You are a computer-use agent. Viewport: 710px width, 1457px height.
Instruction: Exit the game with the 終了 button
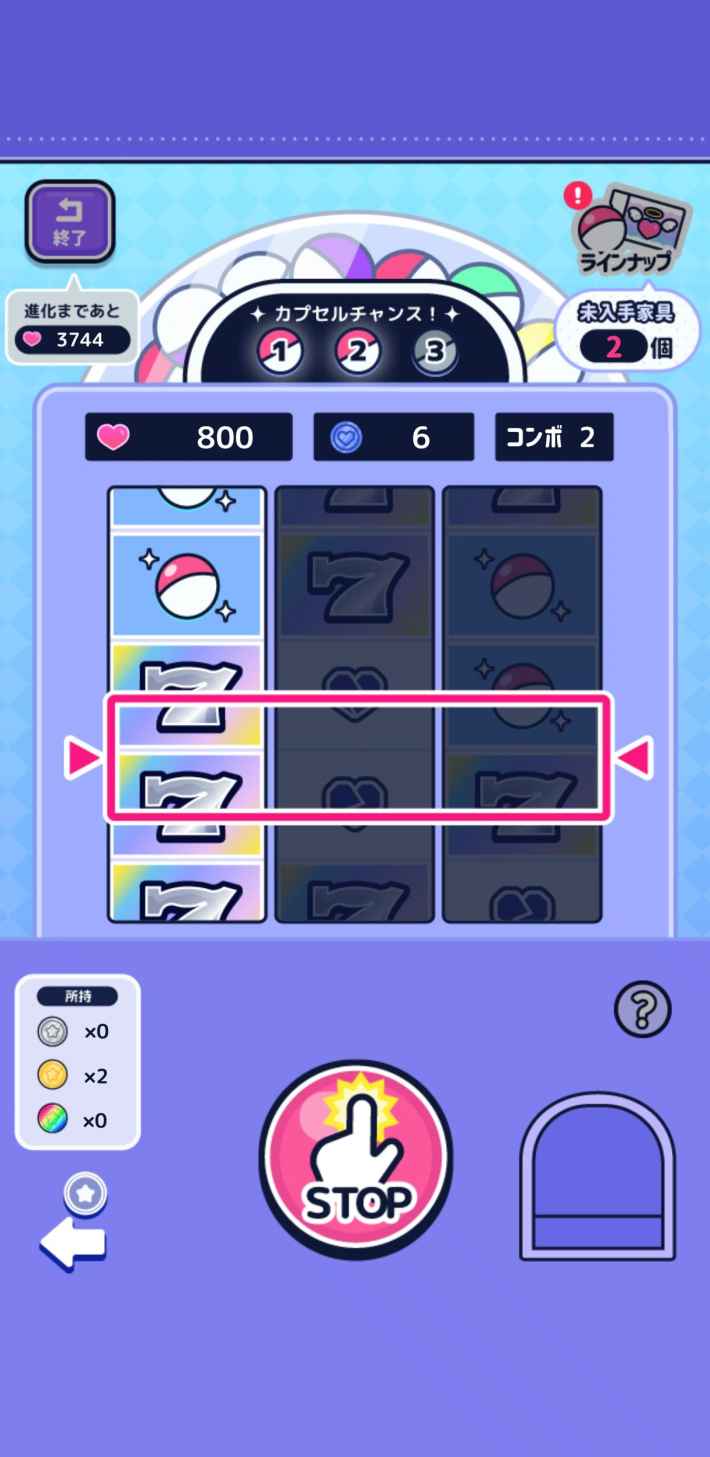(70, 222)
